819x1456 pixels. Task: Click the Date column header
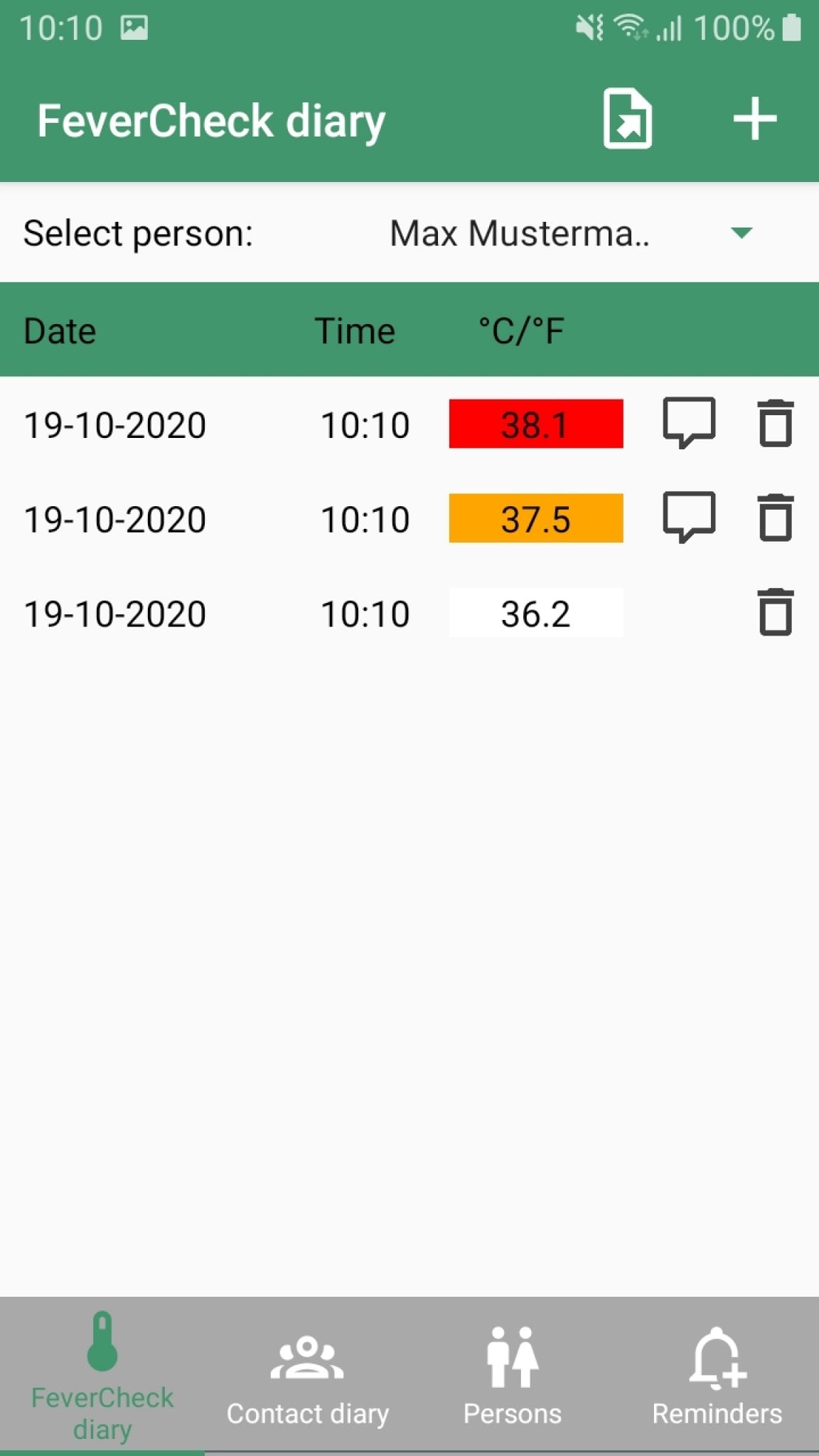pos(60,330)
